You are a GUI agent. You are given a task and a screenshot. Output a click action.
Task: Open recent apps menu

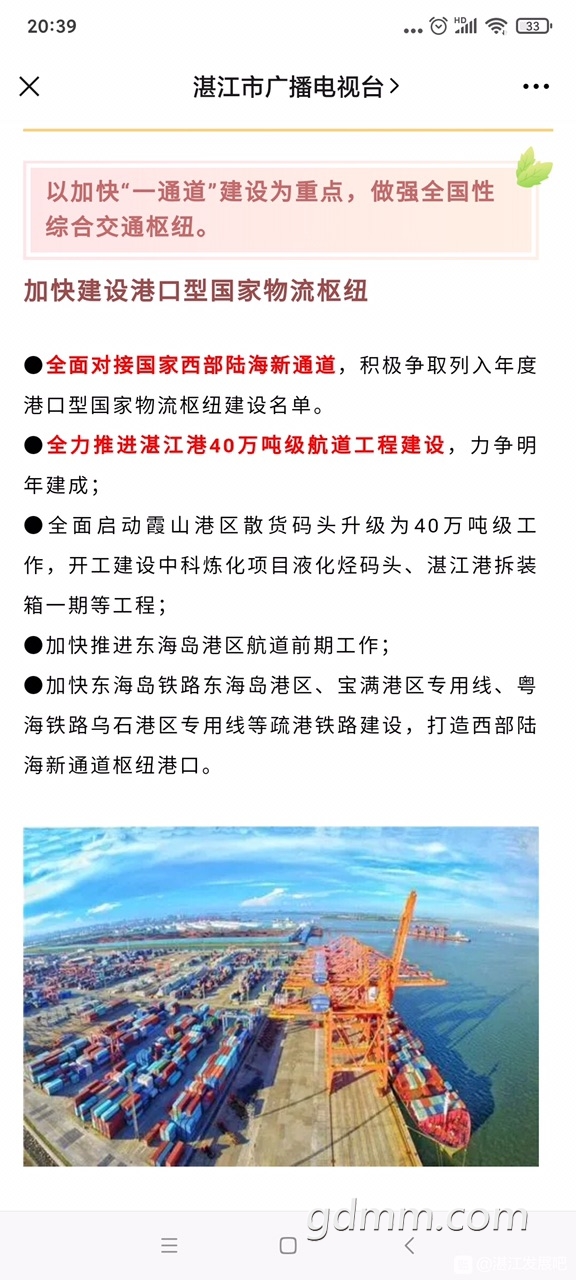pos(169,1245)
